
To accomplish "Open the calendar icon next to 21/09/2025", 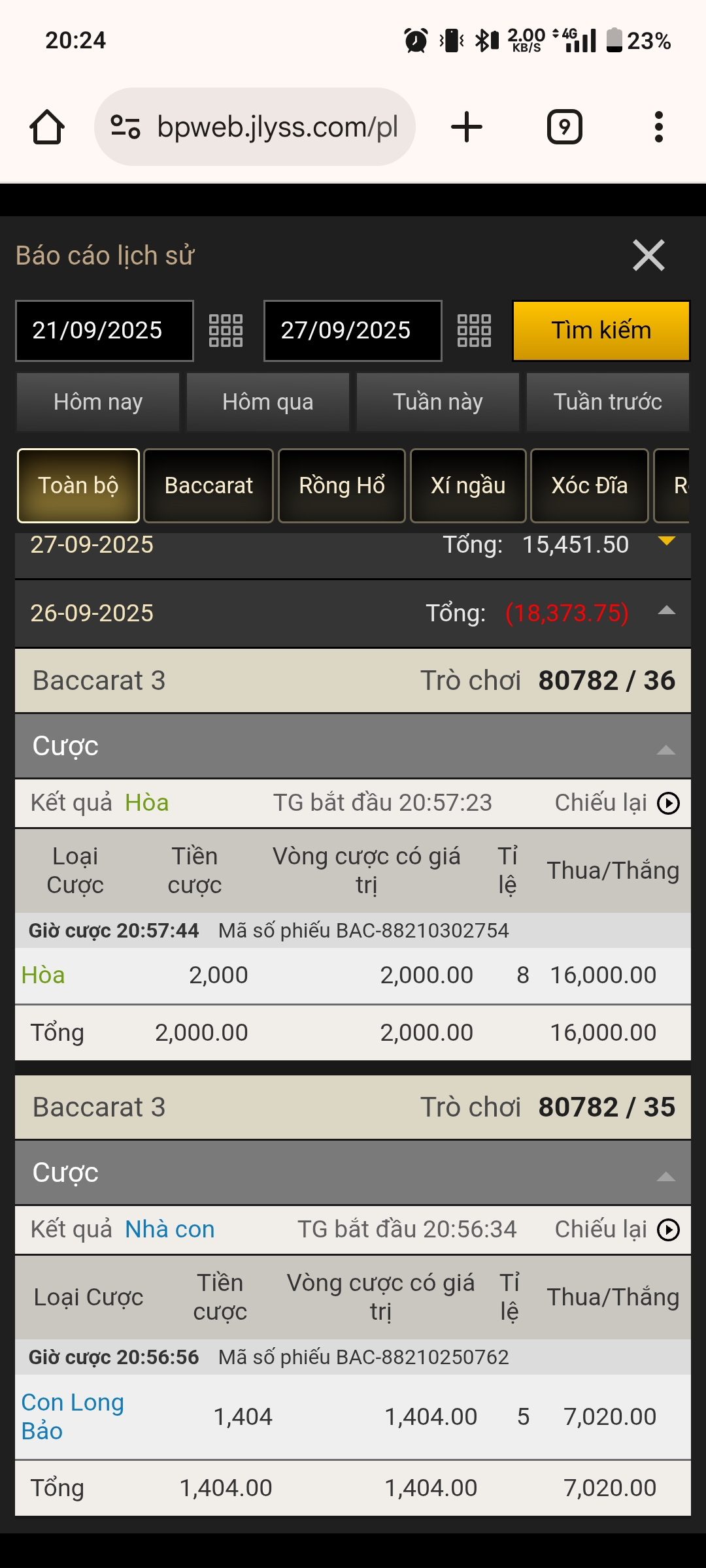I will coord(226,331).
